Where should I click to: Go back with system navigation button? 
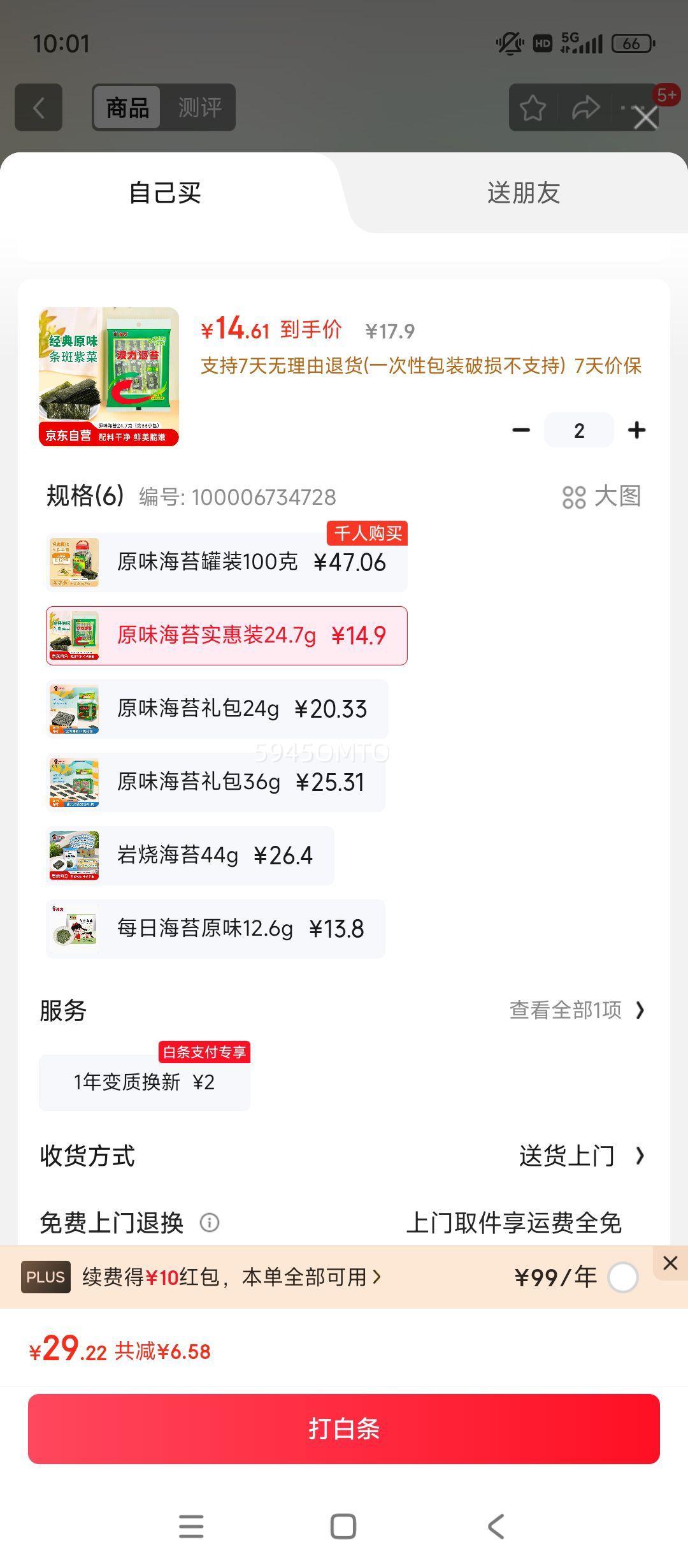point(496,1526)
